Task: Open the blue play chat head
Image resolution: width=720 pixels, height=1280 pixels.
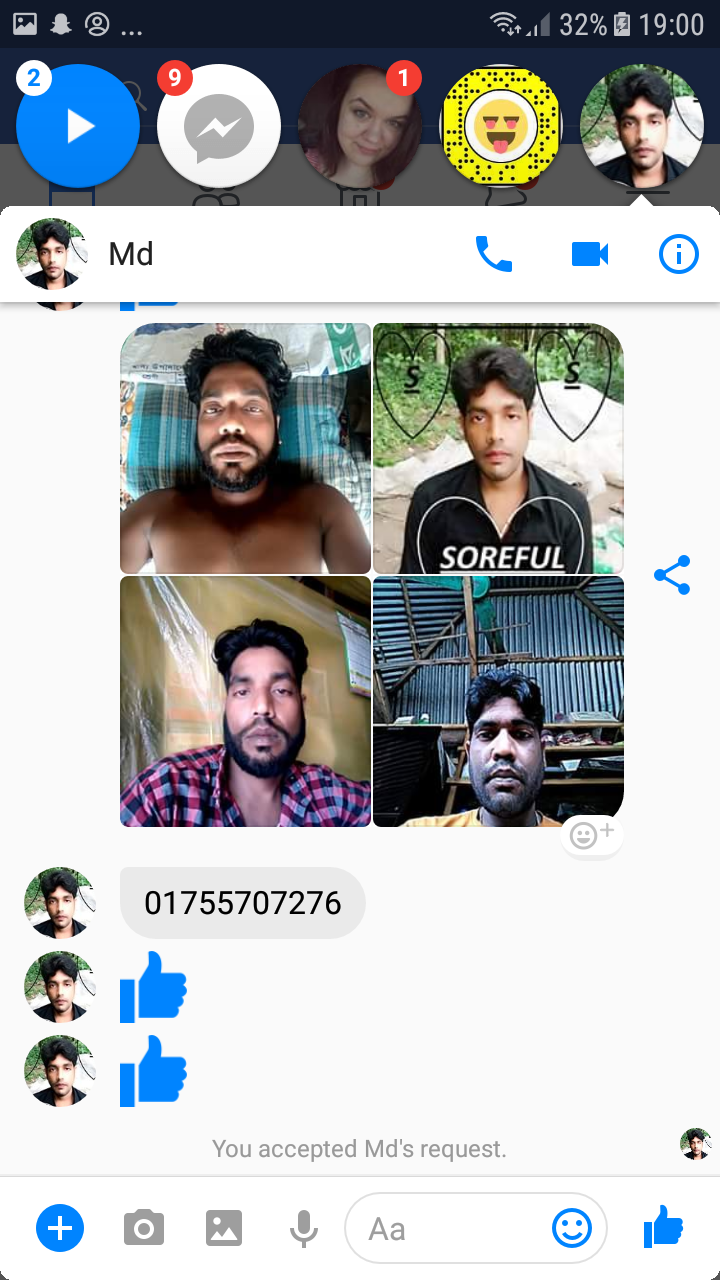Action: [x=78, y=126]
